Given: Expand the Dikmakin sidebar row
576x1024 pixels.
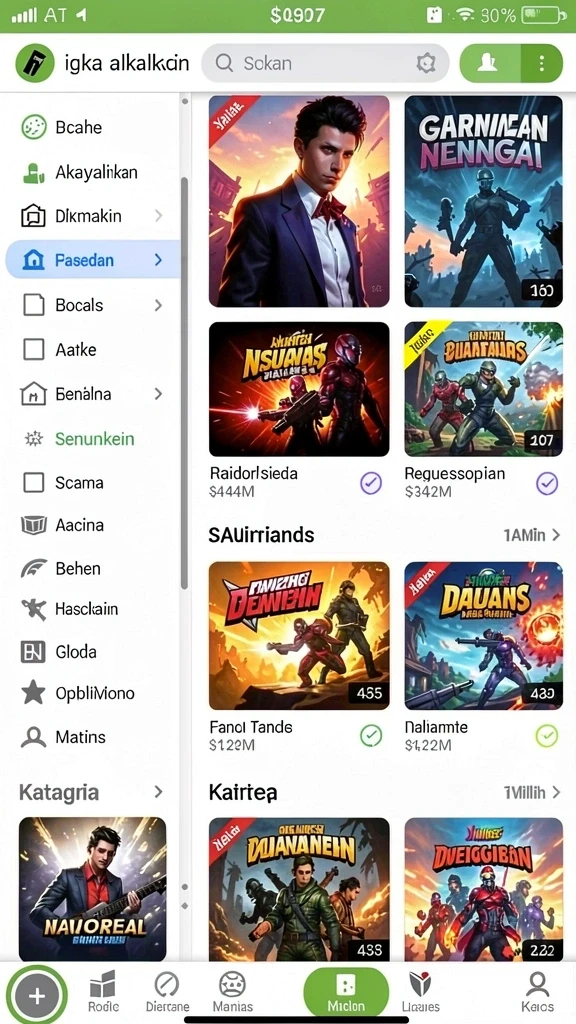Looking at the screenshot, I should (92, 216).
